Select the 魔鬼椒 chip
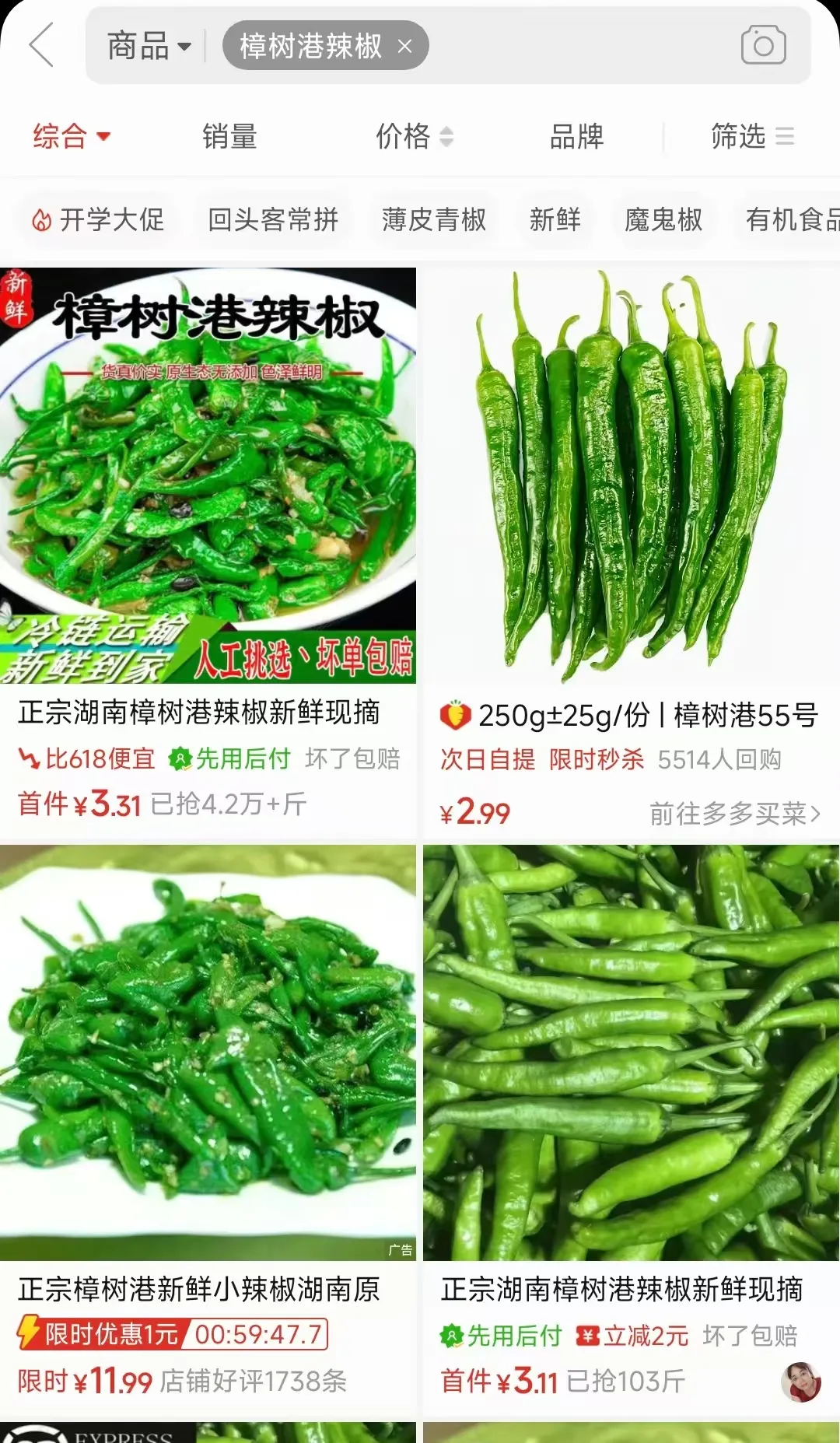The width and height of the screenshot is (840, 1443). [663, 219]
